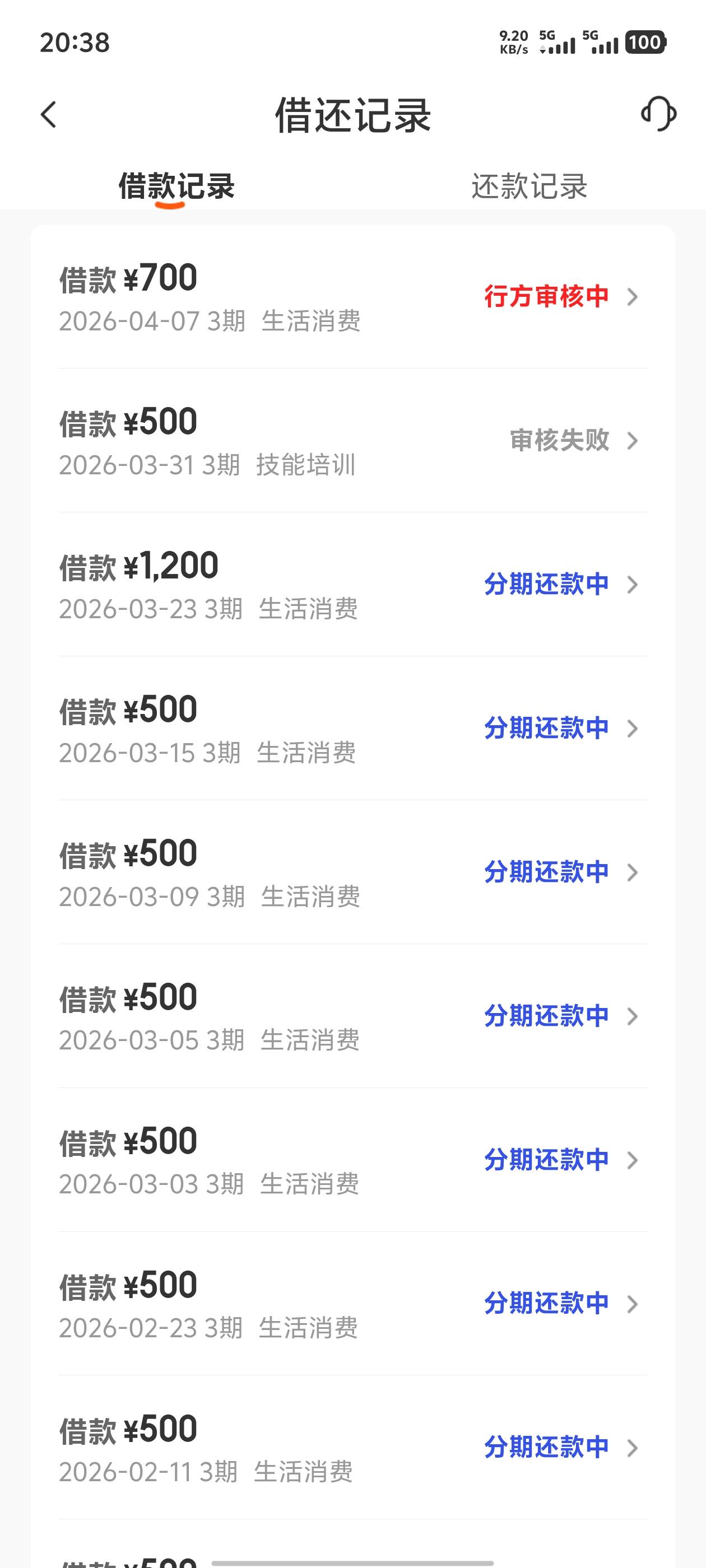Go back using the top-left arrow
Screen dimensions: 706x1568
pos(49,114)
